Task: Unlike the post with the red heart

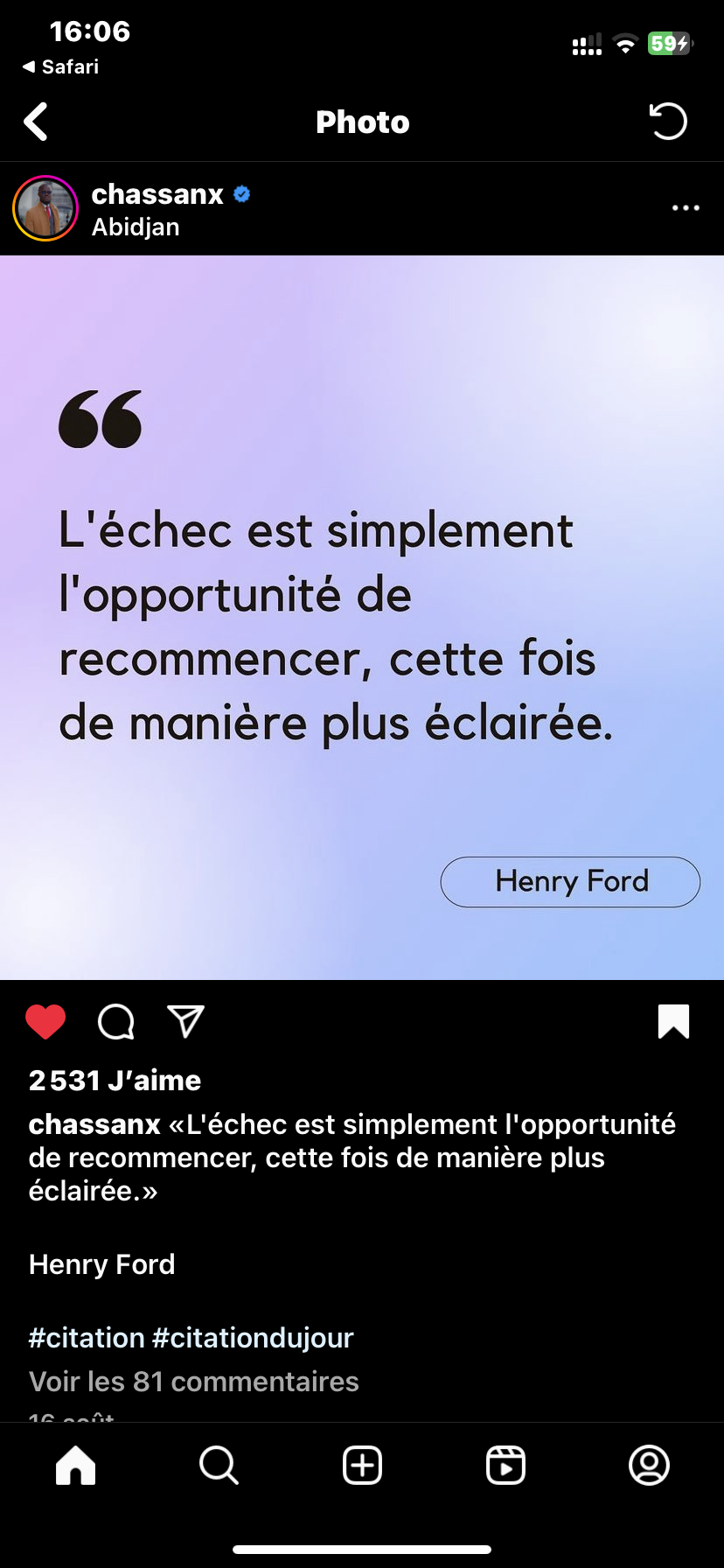Action: [45, 1021]
